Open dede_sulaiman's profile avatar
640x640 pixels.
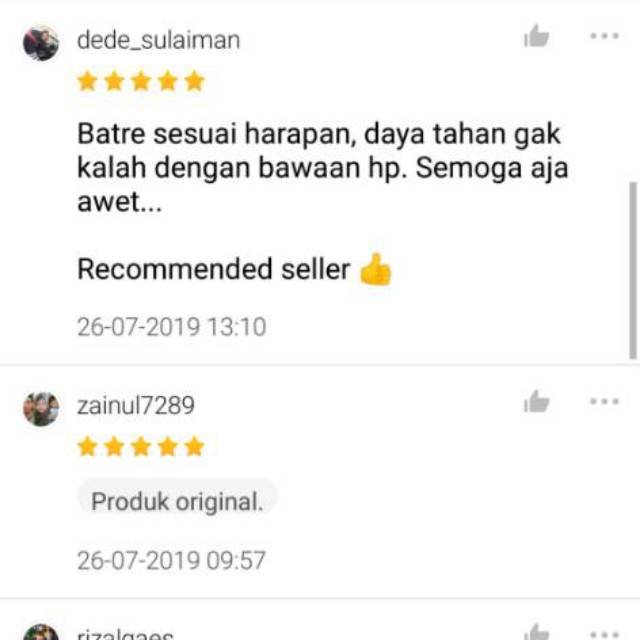click(x=41, y=43)
